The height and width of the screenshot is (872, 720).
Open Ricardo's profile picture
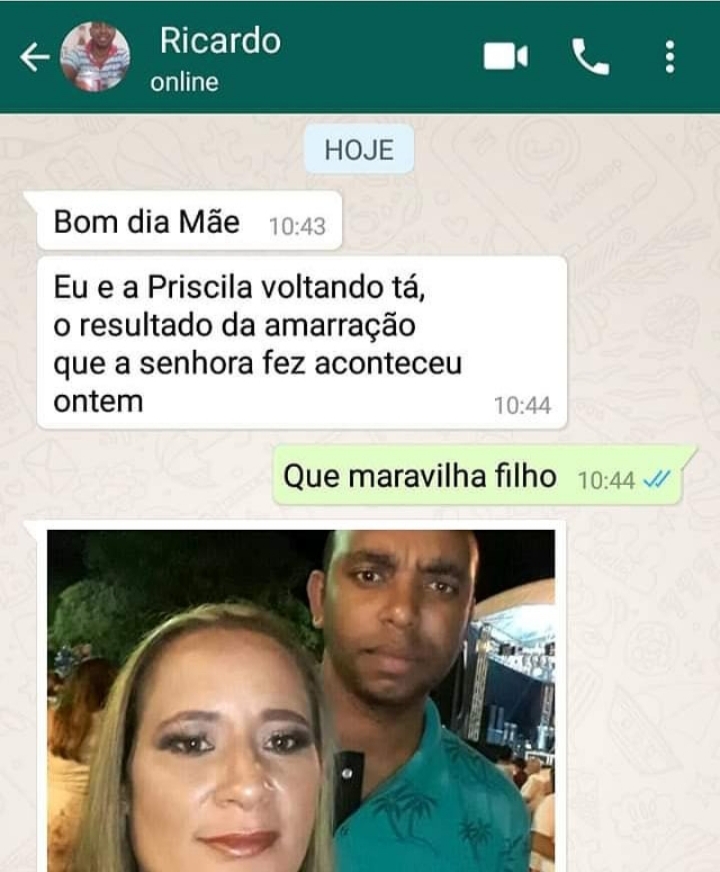pos(95,57)
